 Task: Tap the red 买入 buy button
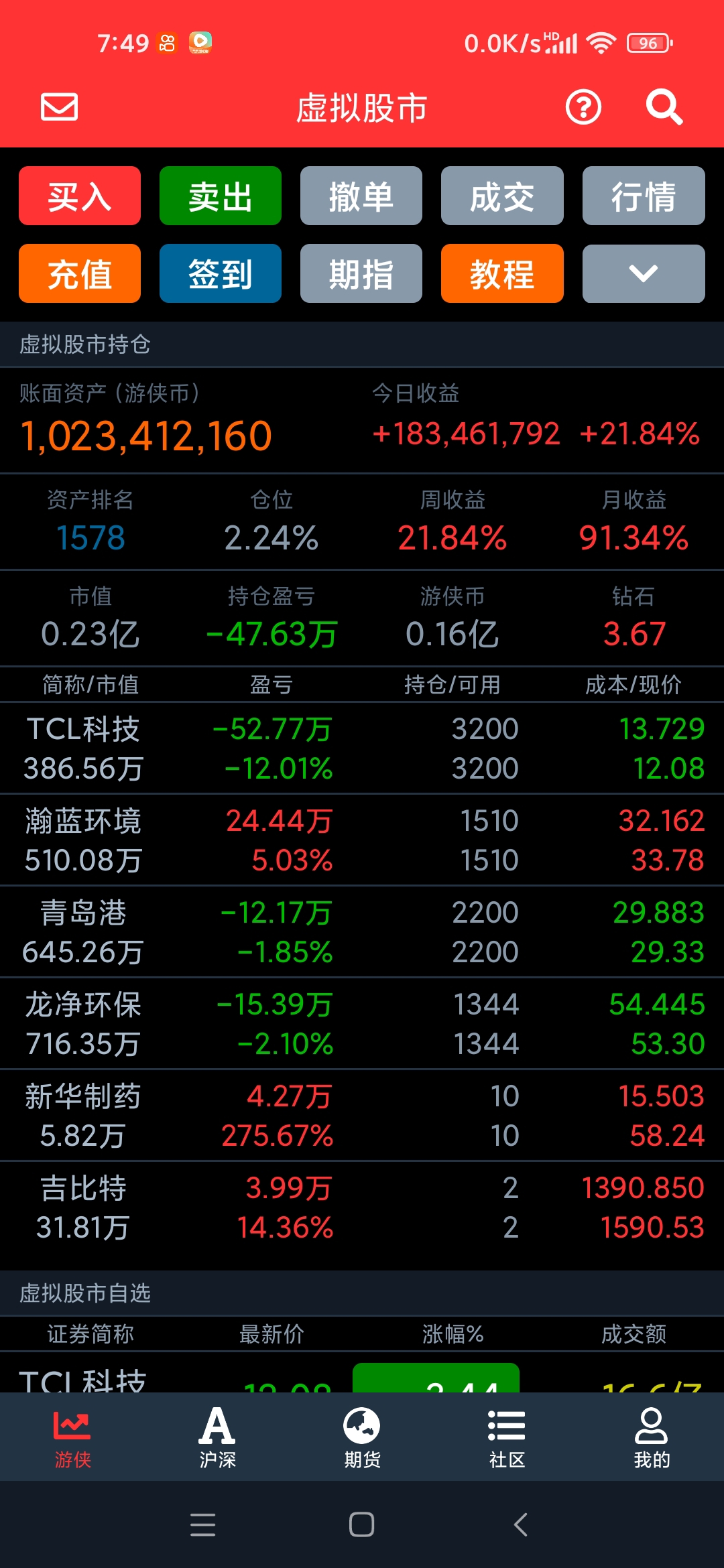click(x=80, y=196)
